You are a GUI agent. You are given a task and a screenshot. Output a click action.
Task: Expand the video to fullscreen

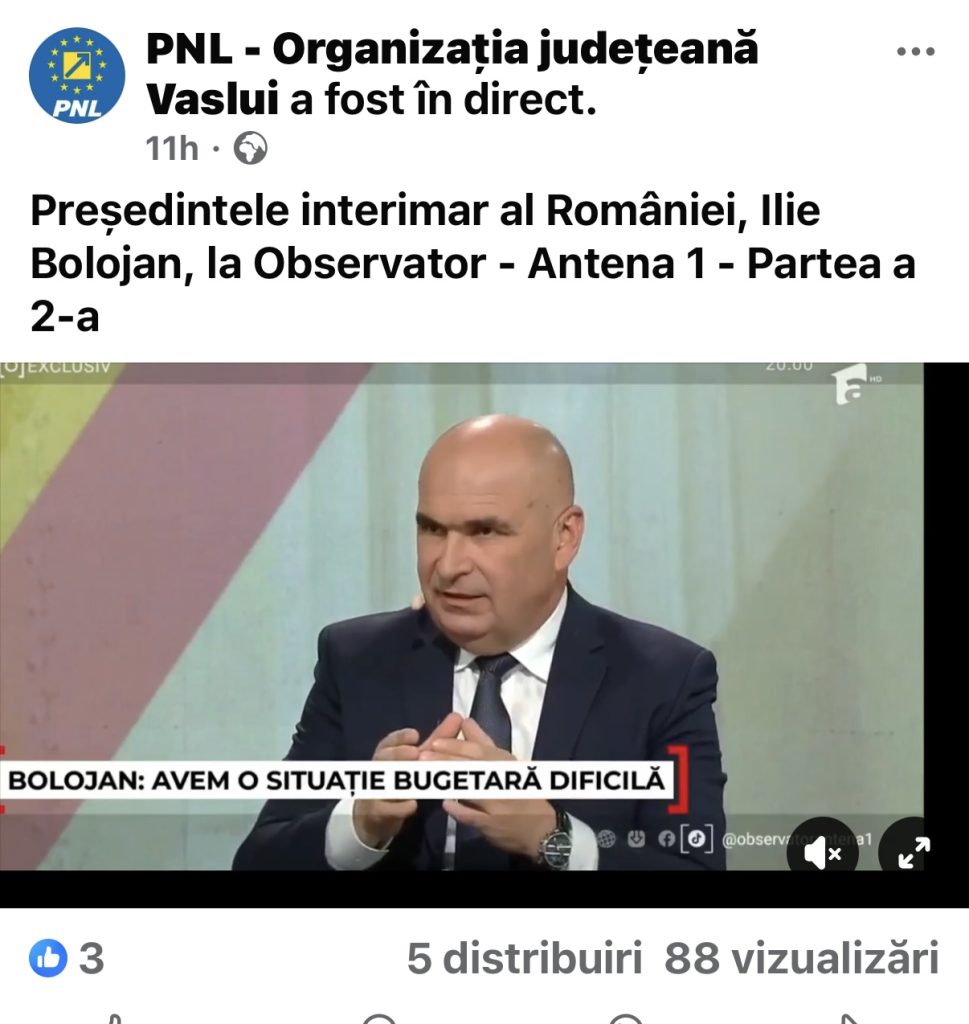click(913, 853)
